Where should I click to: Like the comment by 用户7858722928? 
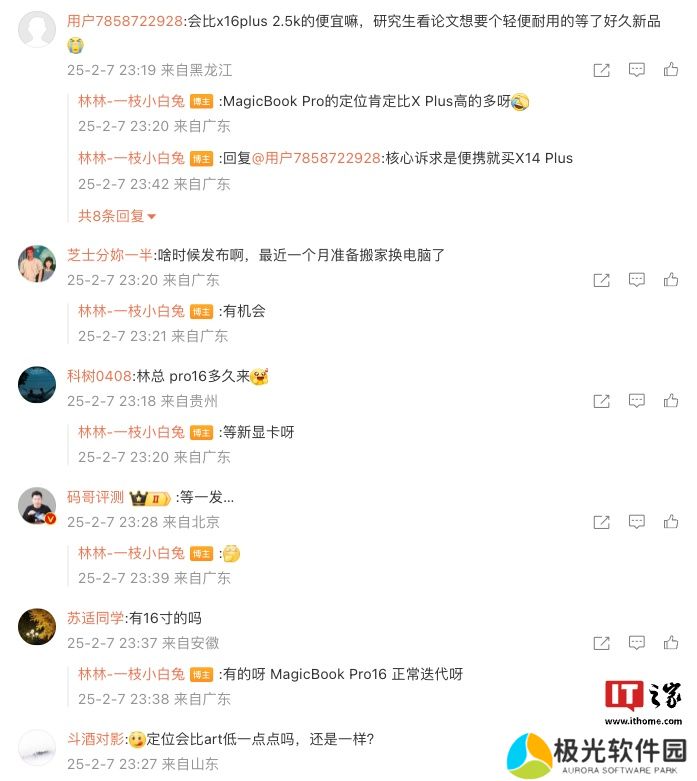pyautogui.click(x=671, y=70)
